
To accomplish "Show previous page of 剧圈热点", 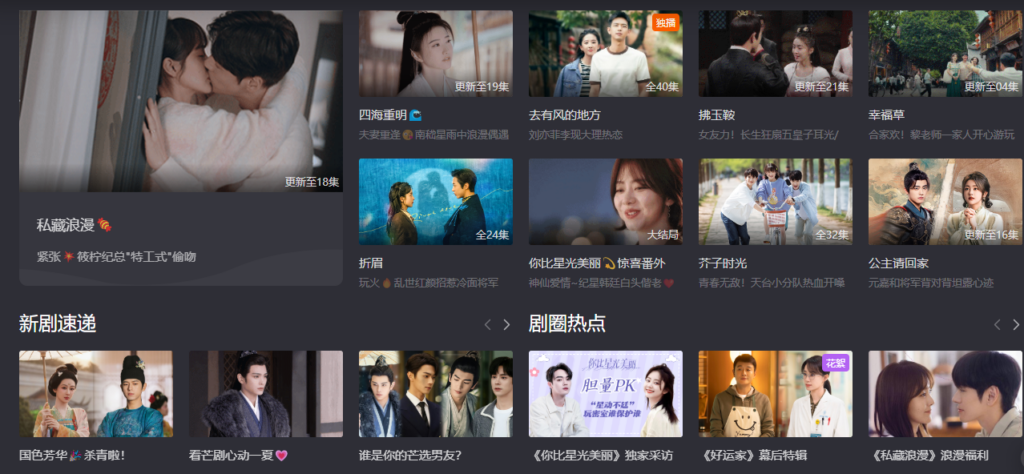I will [996, 325].
